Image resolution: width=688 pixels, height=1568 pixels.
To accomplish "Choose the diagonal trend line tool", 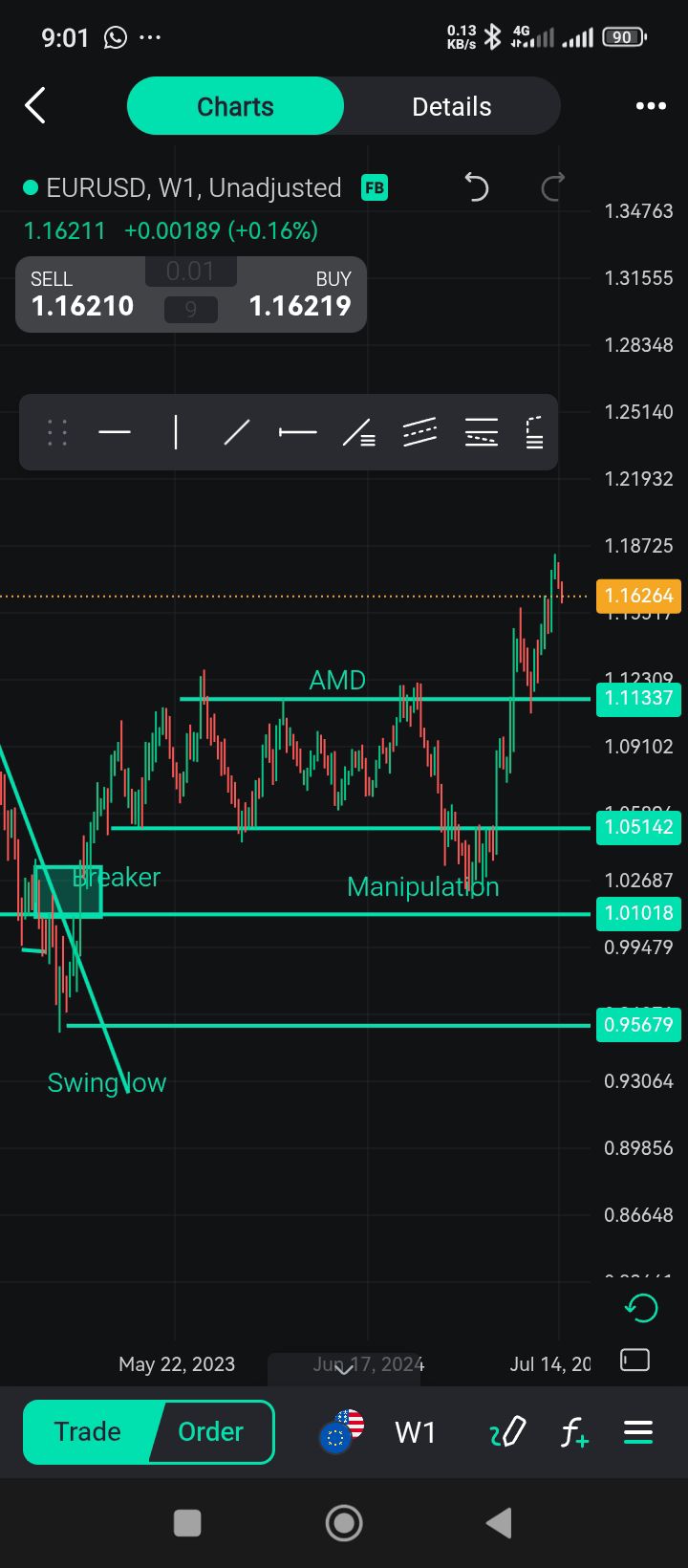I will (x=236, y=432).
